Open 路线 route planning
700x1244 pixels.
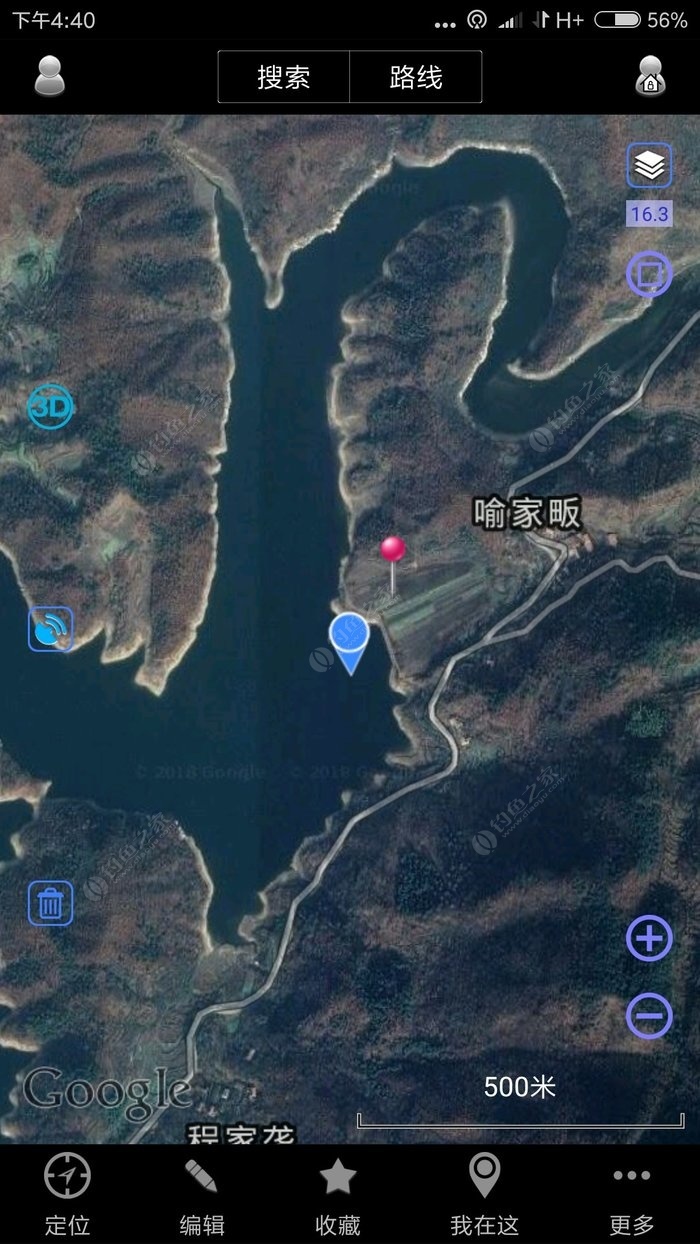416,77
